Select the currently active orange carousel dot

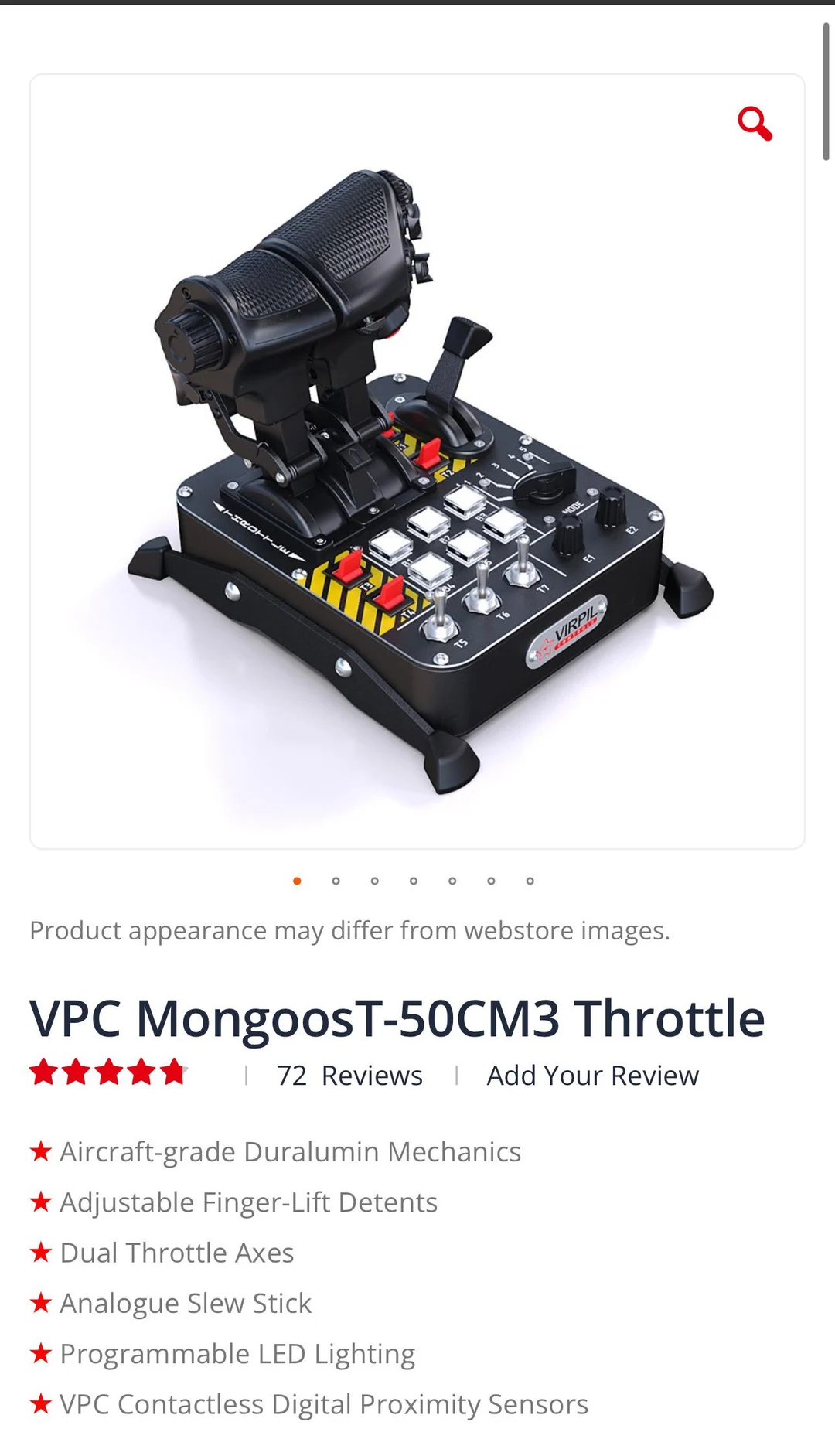pos(297,881)
